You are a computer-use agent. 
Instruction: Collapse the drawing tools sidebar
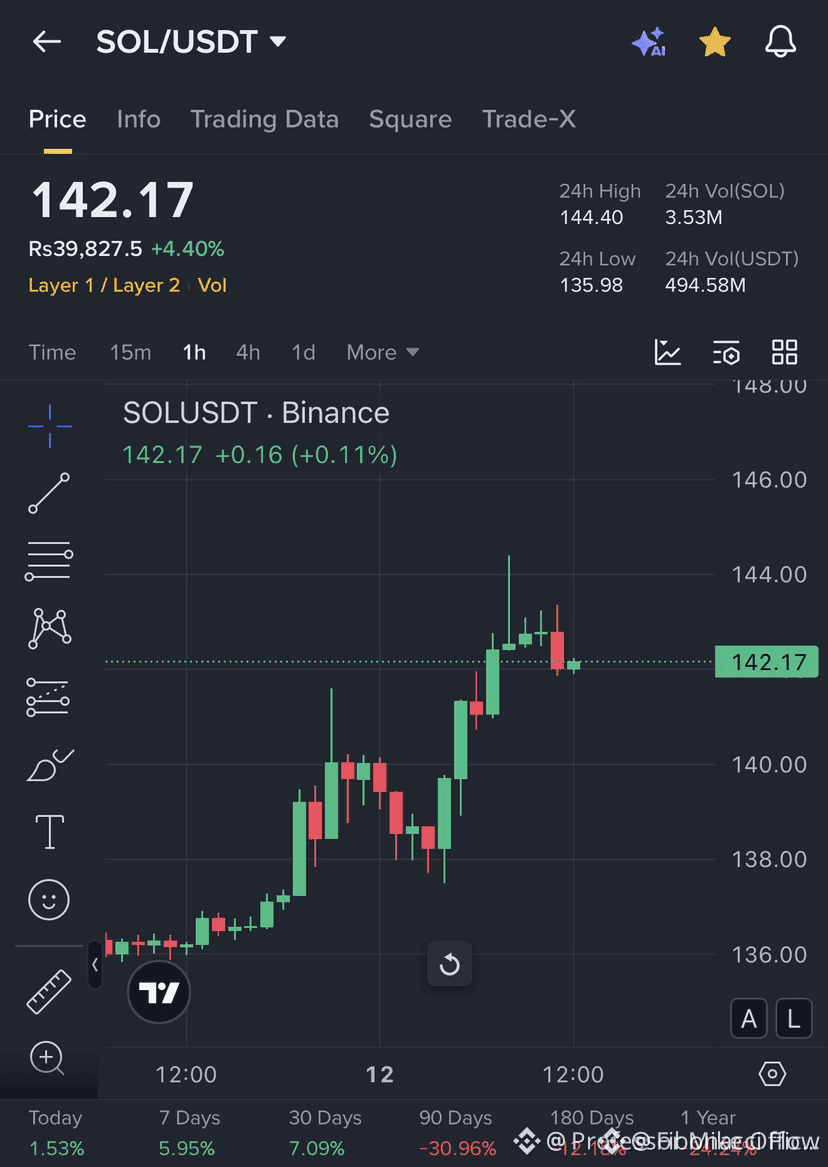(95, 965)
